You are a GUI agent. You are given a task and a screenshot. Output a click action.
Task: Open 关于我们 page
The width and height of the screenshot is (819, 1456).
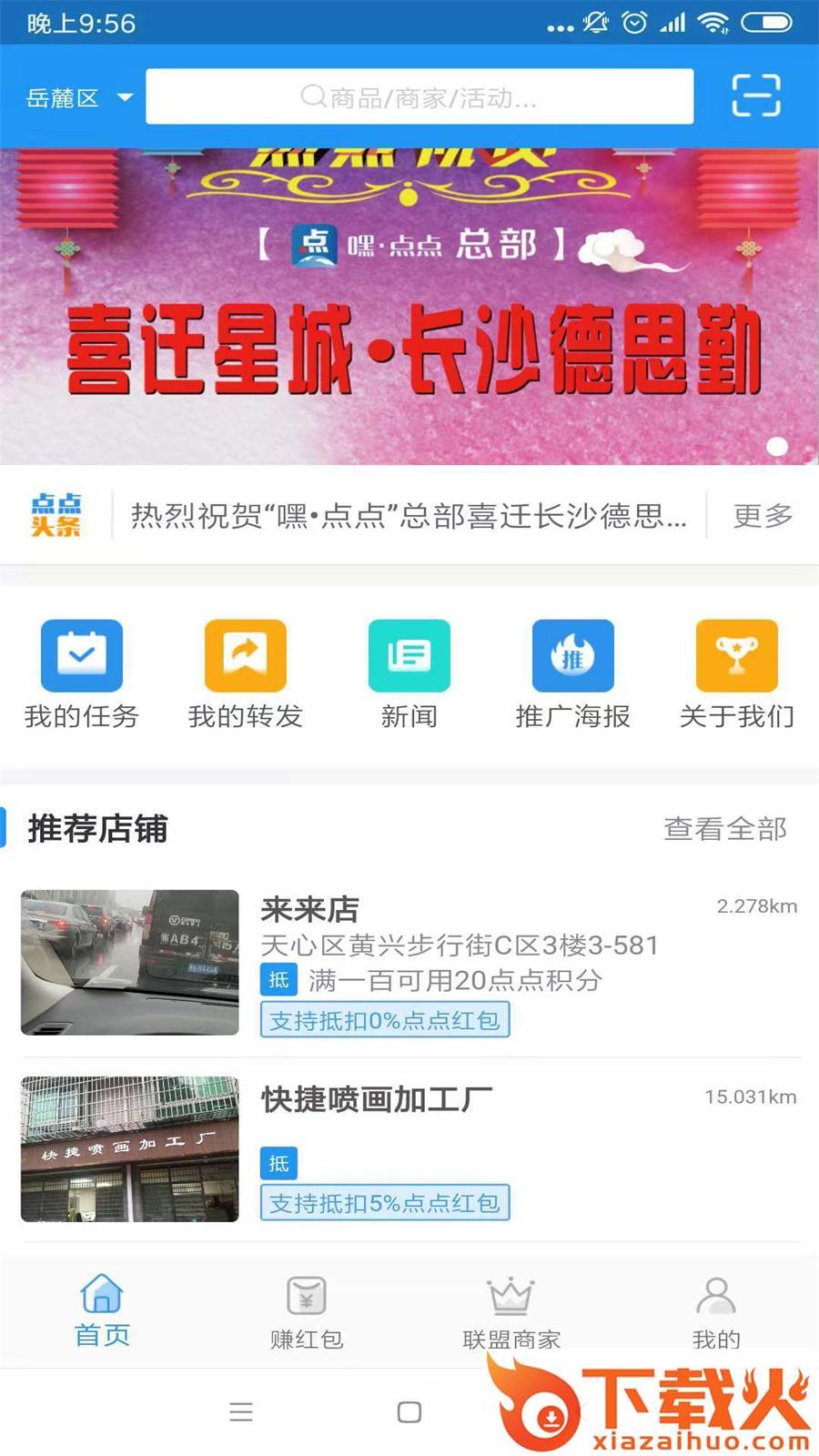pos(737,673)
